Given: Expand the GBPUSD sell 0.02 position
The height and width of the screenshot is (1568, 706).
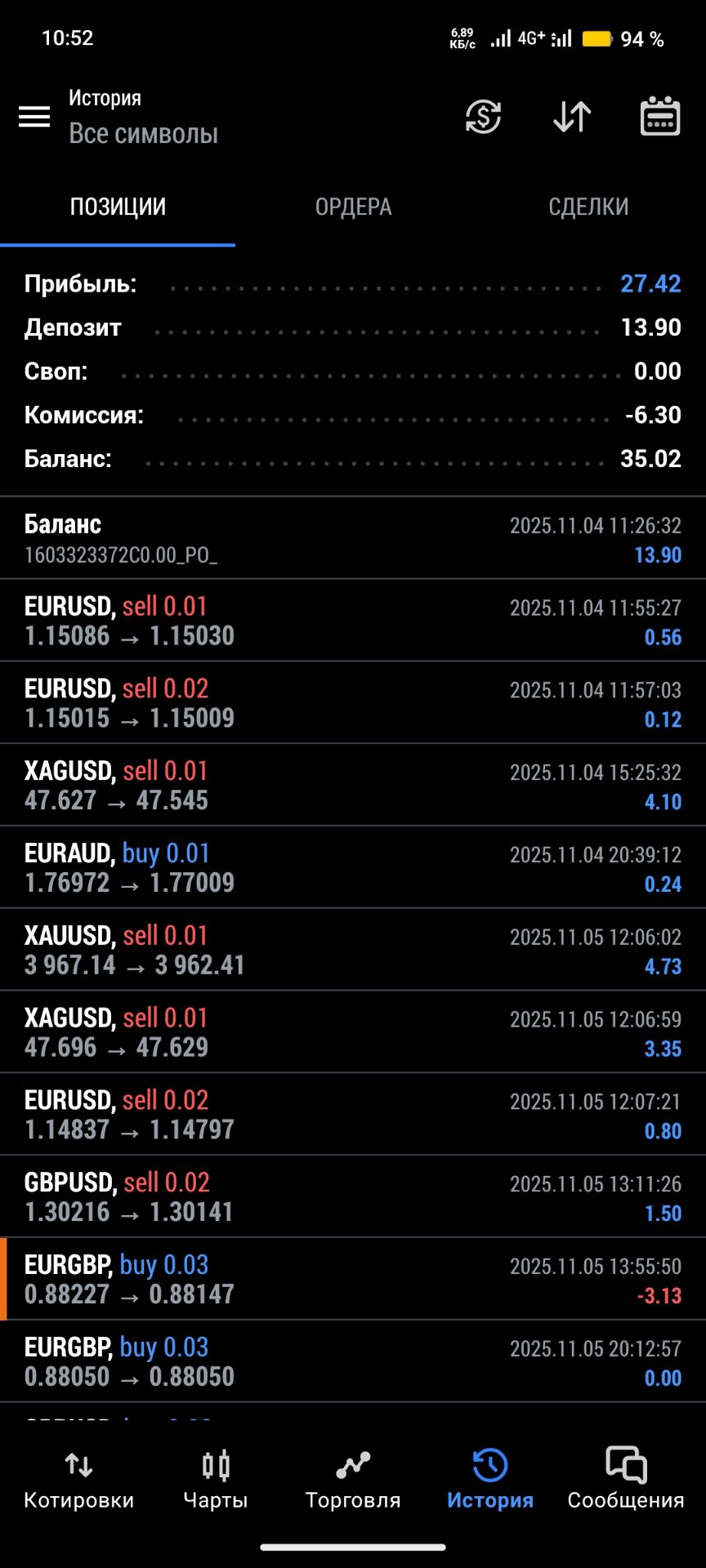Looking at the screenshot, I should click(x=353, y=1196).
